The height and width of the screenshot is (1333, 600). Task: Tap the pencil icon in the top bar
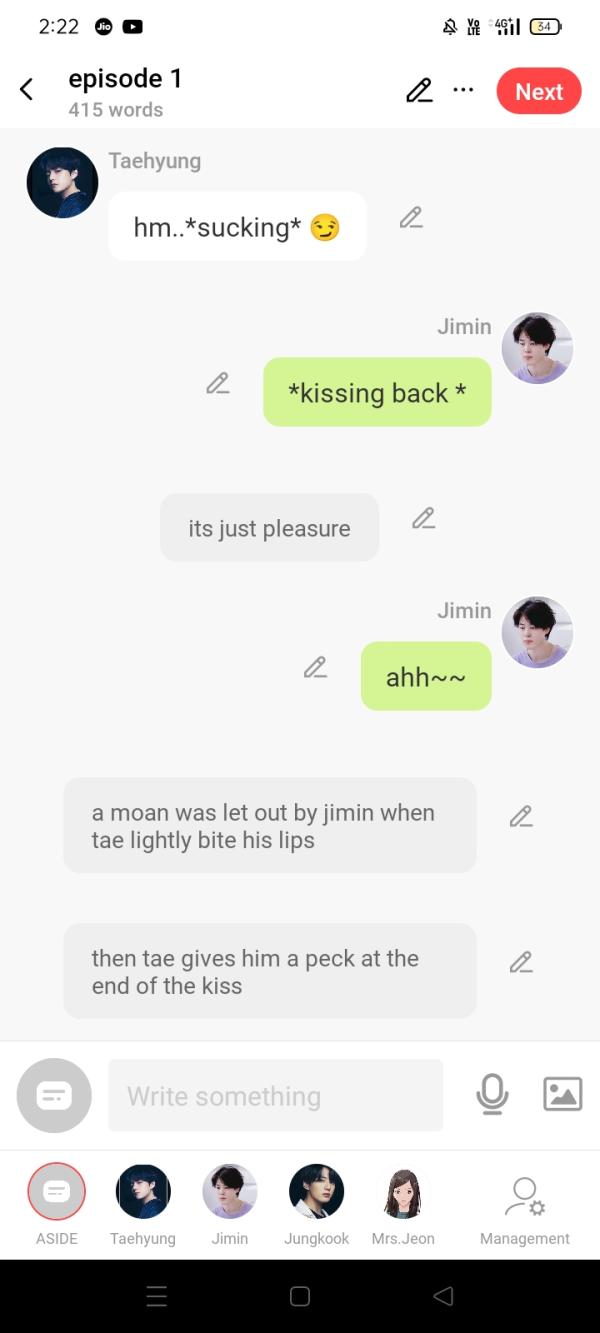[x=419, y=91]
